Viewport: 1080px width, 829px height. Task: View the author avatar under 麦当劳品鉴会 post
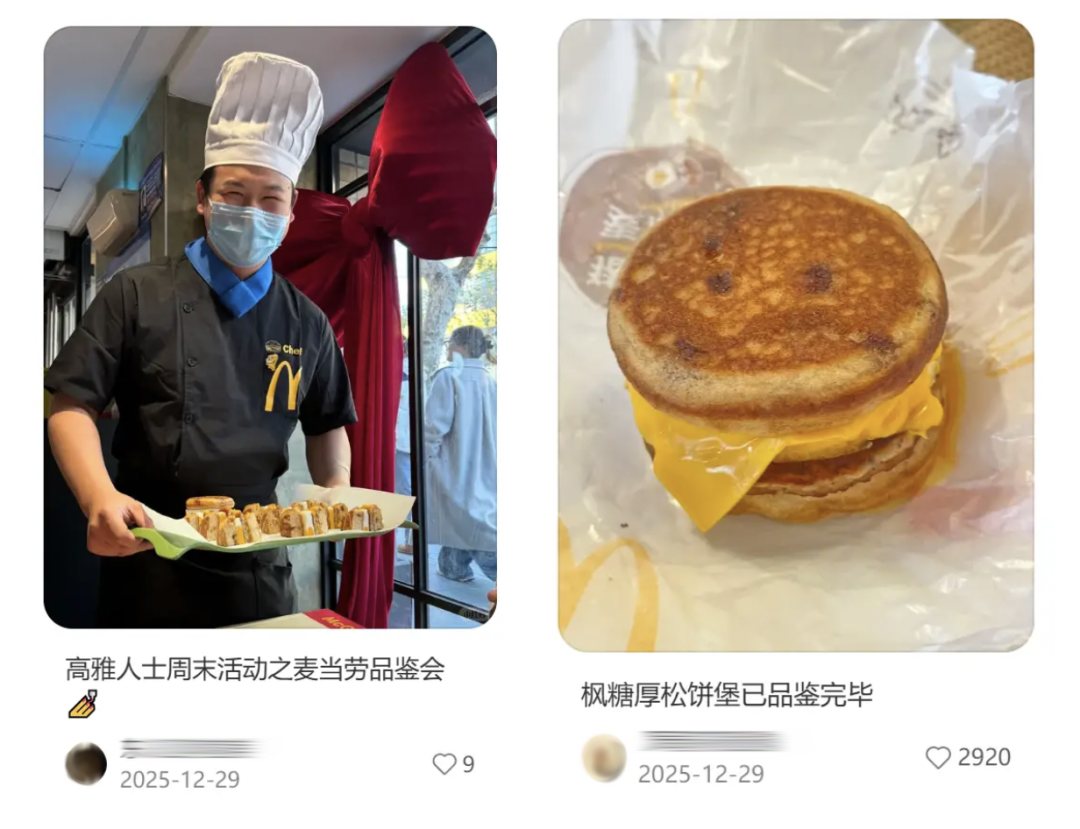[x=86, y=764]
